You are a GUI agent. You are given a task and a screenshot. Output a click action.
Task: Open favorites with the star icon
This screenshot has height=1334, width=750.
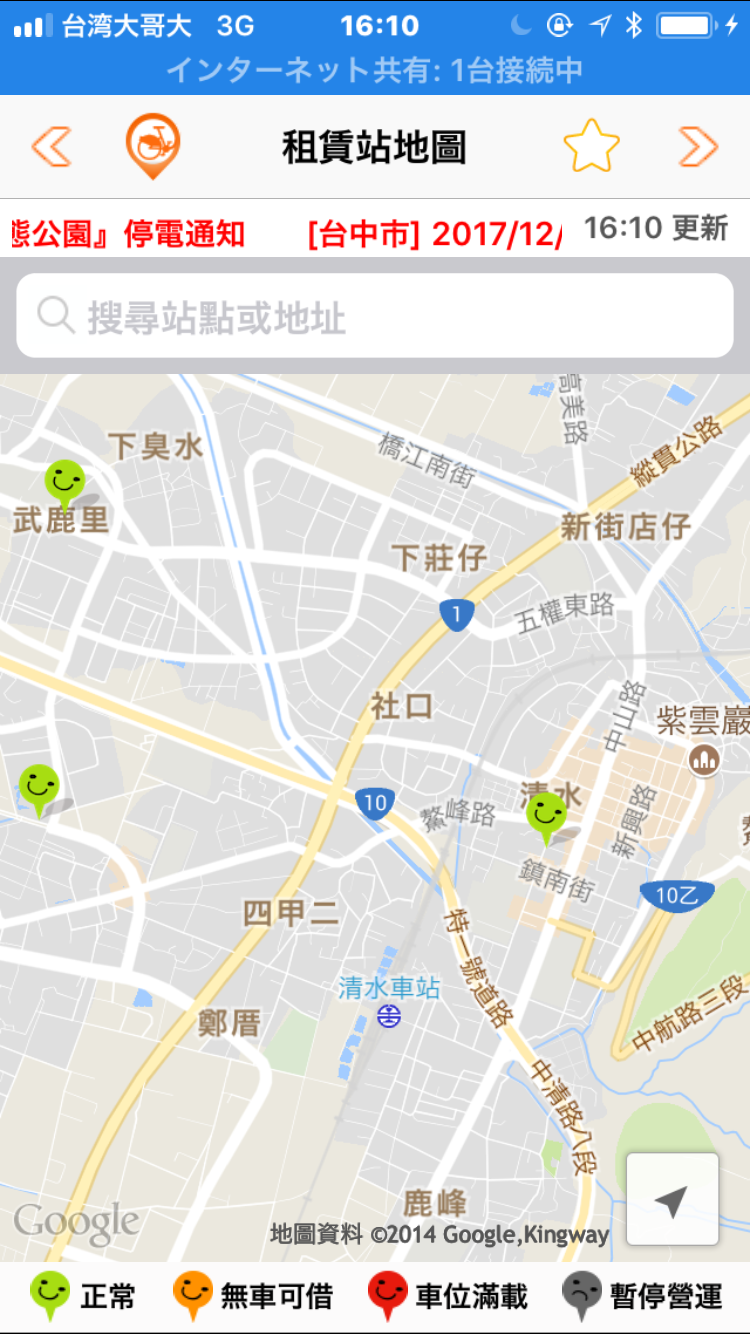coord(591,147)
